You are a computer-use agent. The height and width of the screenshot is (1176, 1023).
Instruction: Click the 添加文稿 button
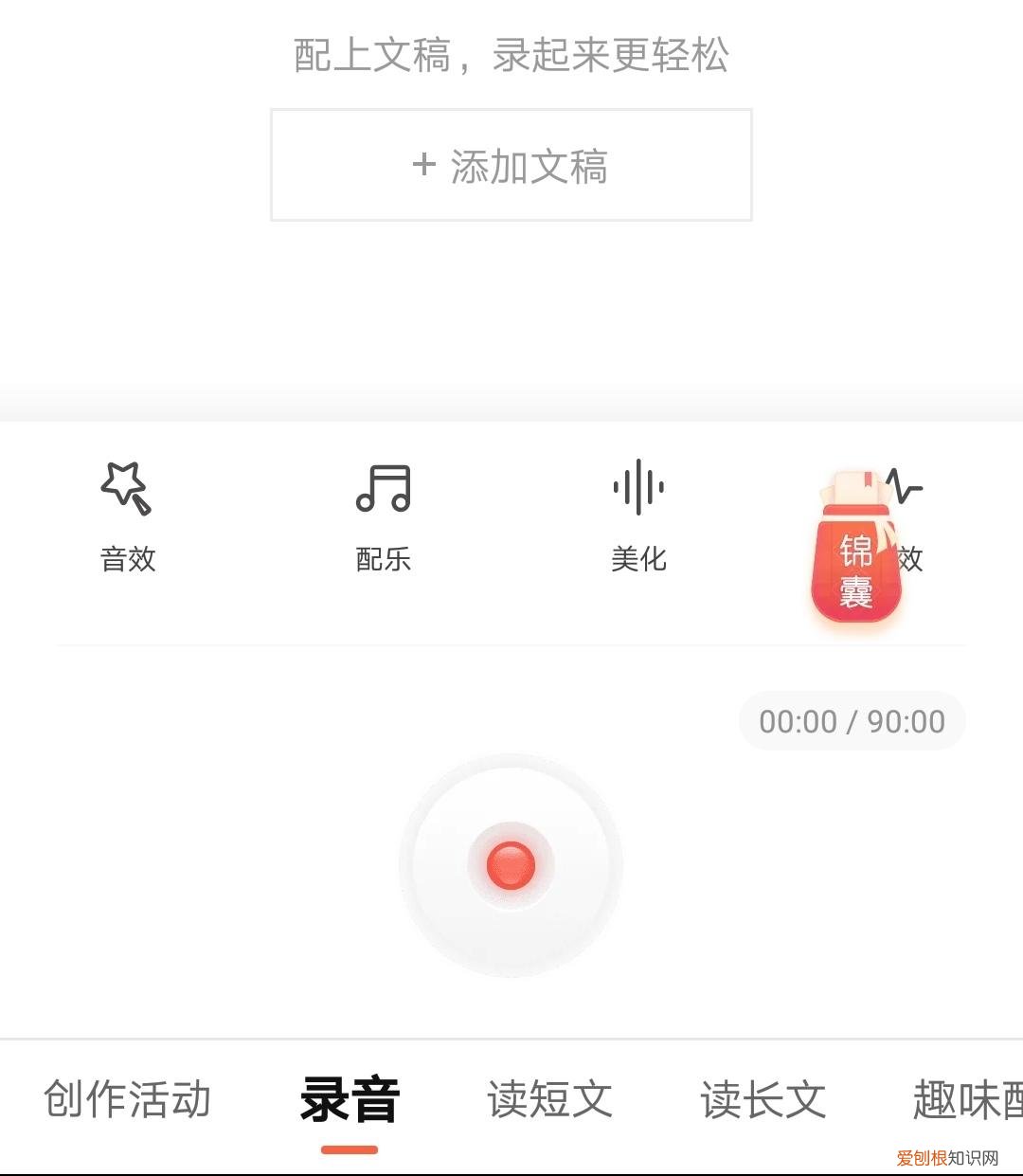tap(511, 165)
